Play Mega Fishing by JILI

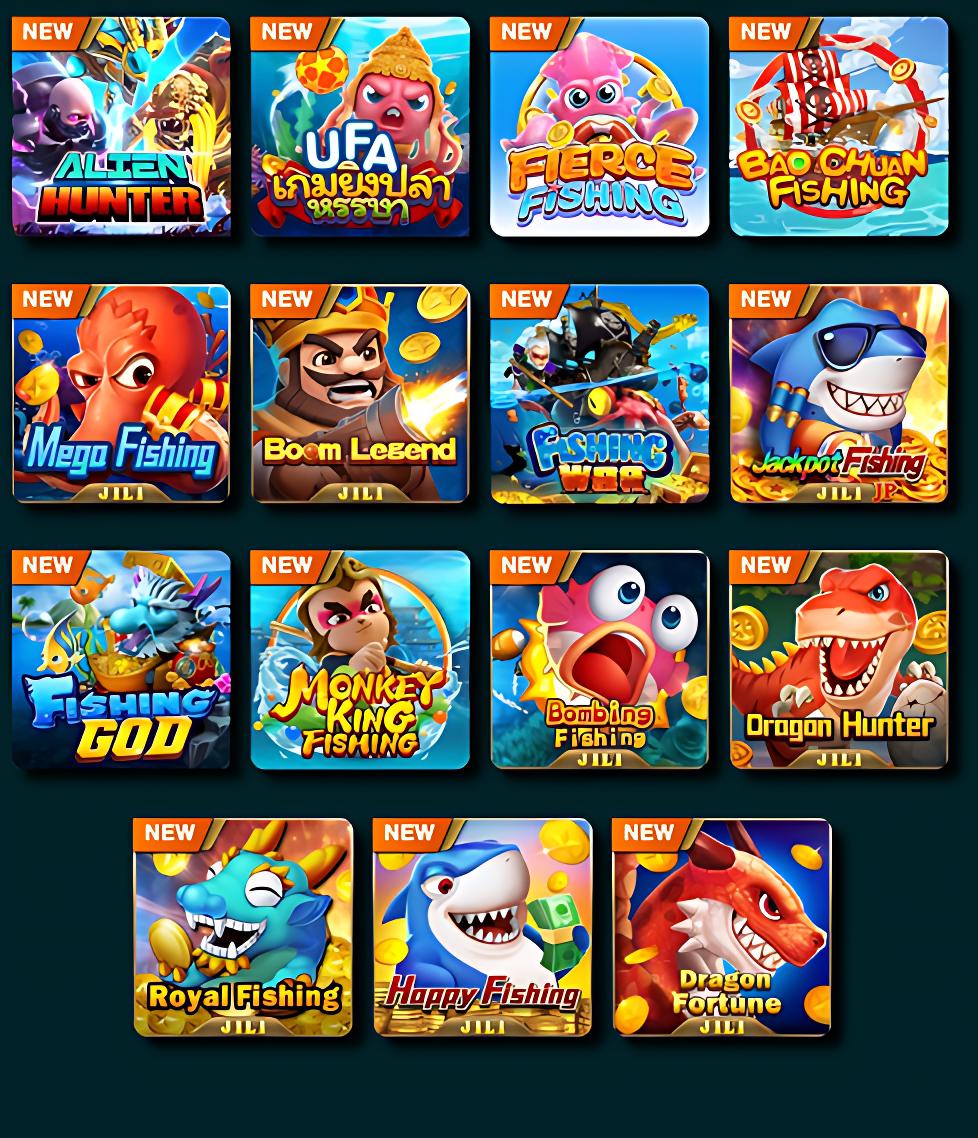coord(120,391)
